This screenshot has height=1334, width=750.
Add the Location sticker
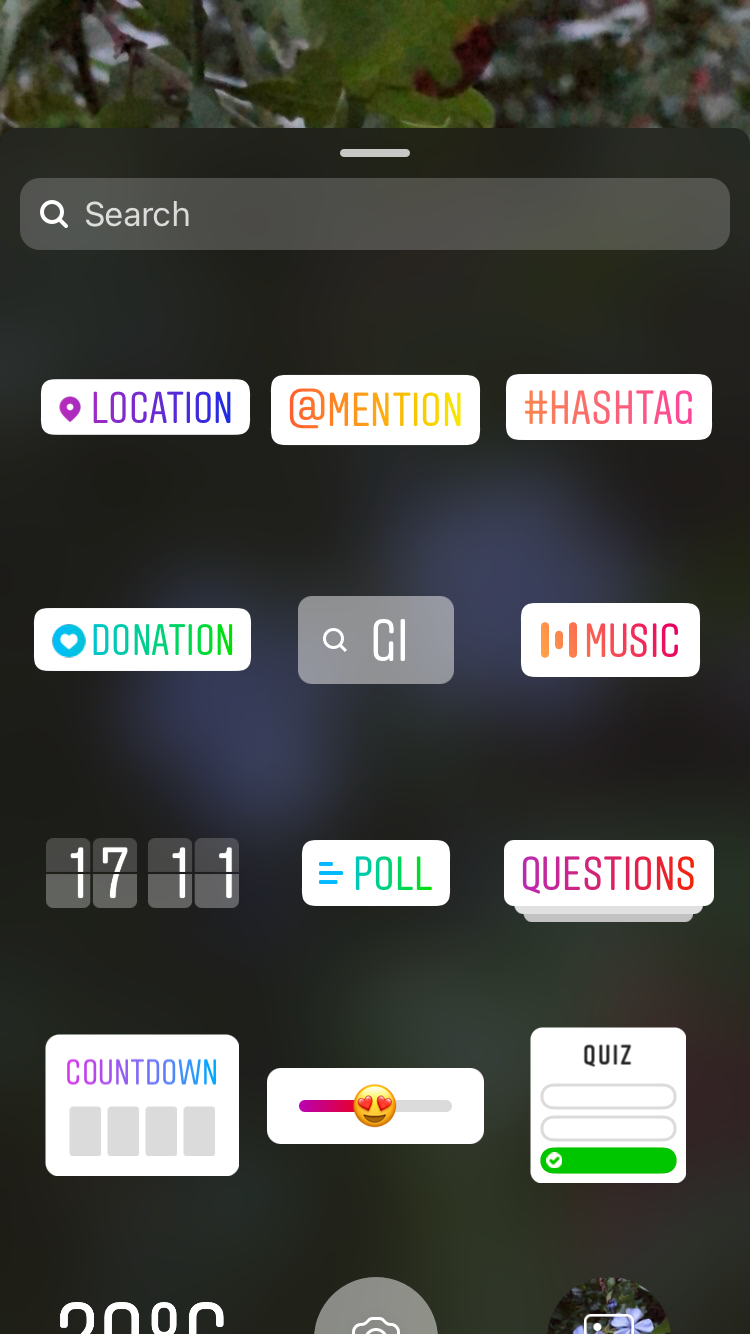tap(145, 407)
